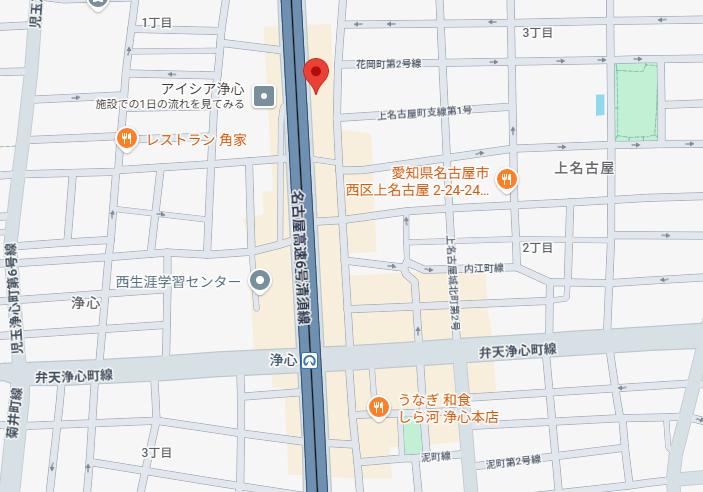Open the アイシア浄心 place marker

point(263,96)
